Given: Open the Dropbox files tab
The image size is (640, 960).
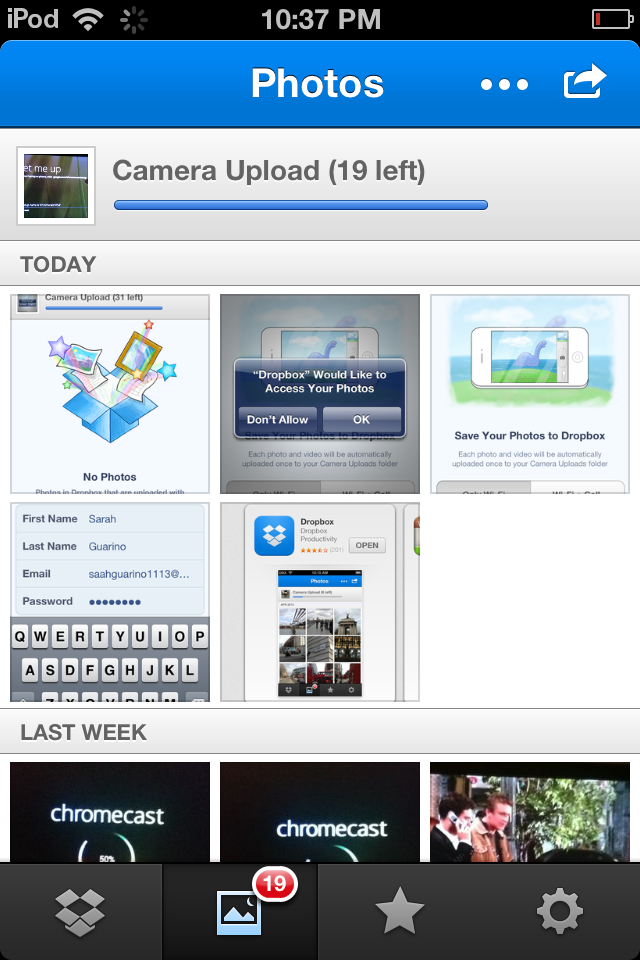Looking at the screenshot, I should (x=81, y=911).
